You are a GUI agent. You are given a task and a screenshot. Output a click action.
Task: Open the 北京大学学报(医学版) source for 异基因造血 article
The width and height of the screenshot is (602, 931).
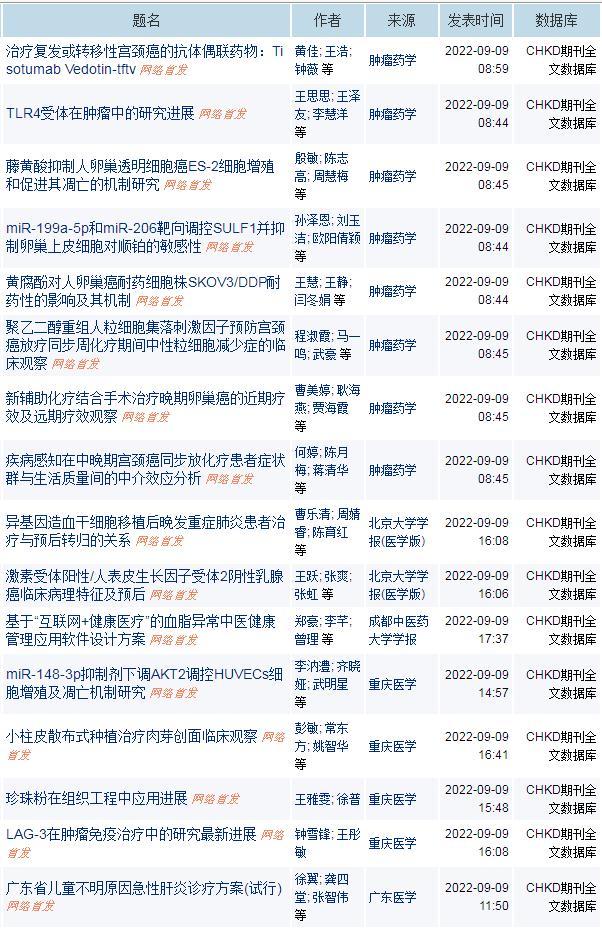398,531
